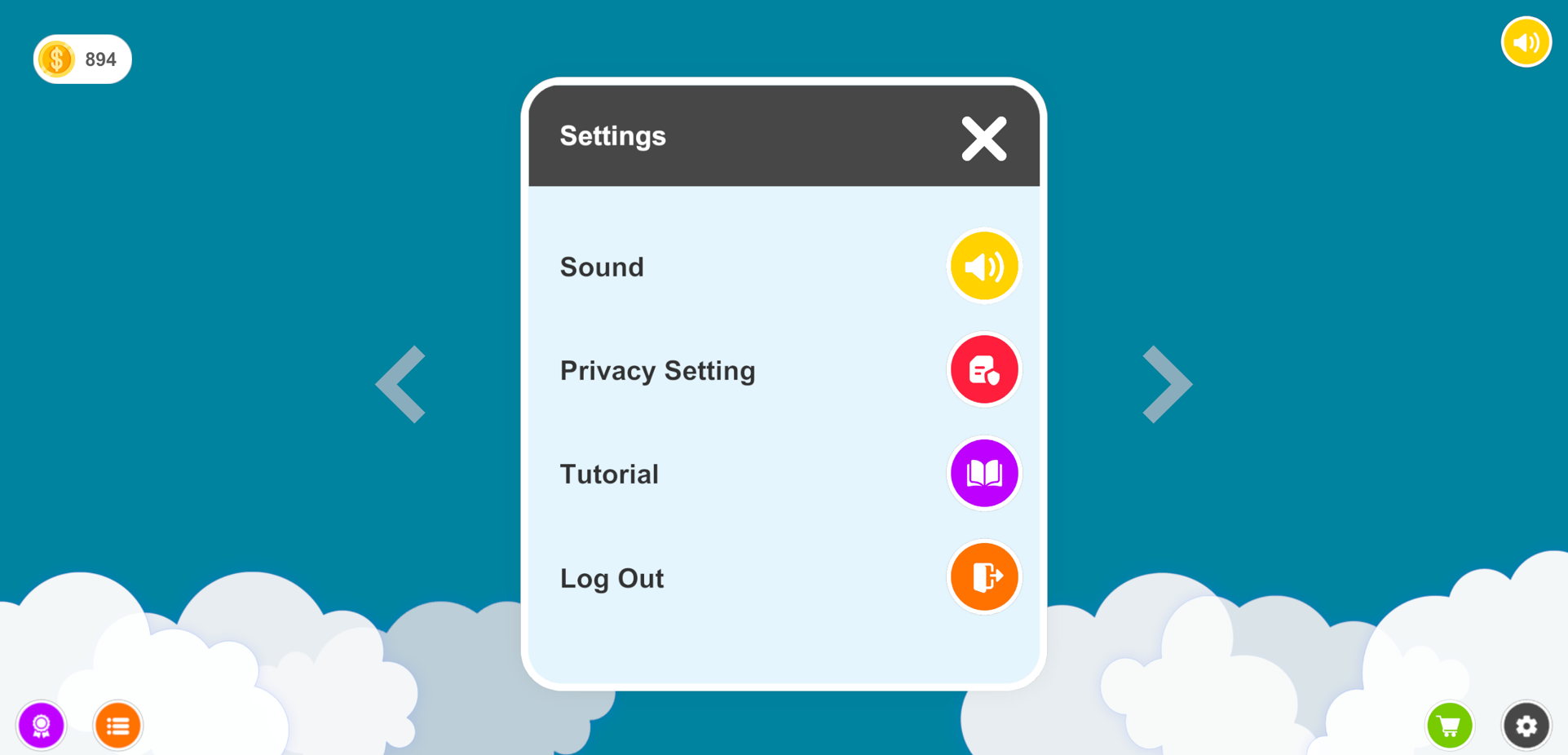Open the Privacy Setting option
Screen dimensions: 1568x755
[983, 370]
